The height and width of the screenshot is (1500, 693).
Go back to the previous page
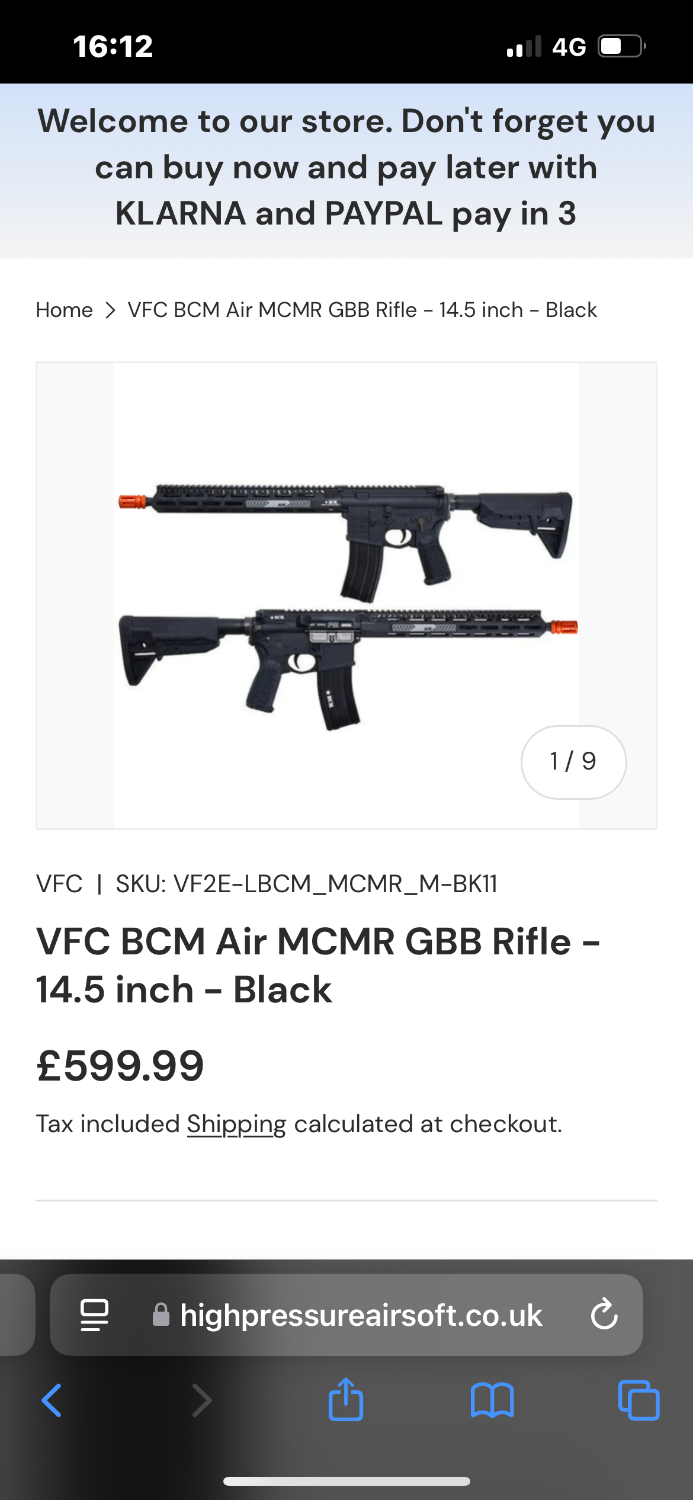coord(52,1400)
